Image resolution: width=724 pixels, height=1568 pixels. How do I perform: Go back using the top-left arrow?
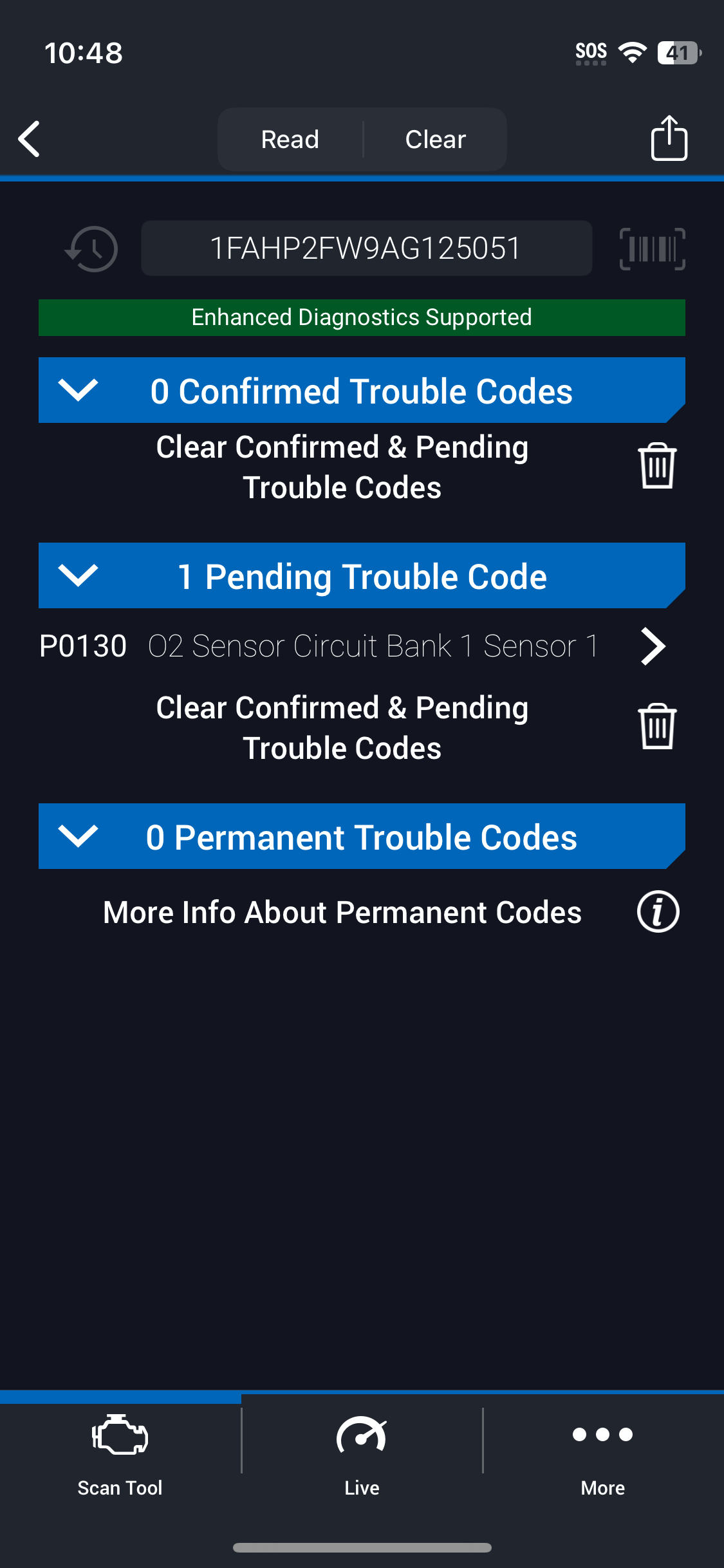coord(30,139)
